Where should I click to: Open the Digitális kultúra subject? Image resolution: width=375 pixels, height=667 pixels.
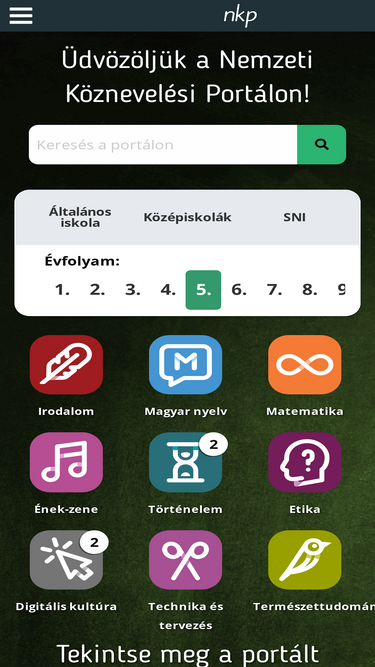click(66, 571)
